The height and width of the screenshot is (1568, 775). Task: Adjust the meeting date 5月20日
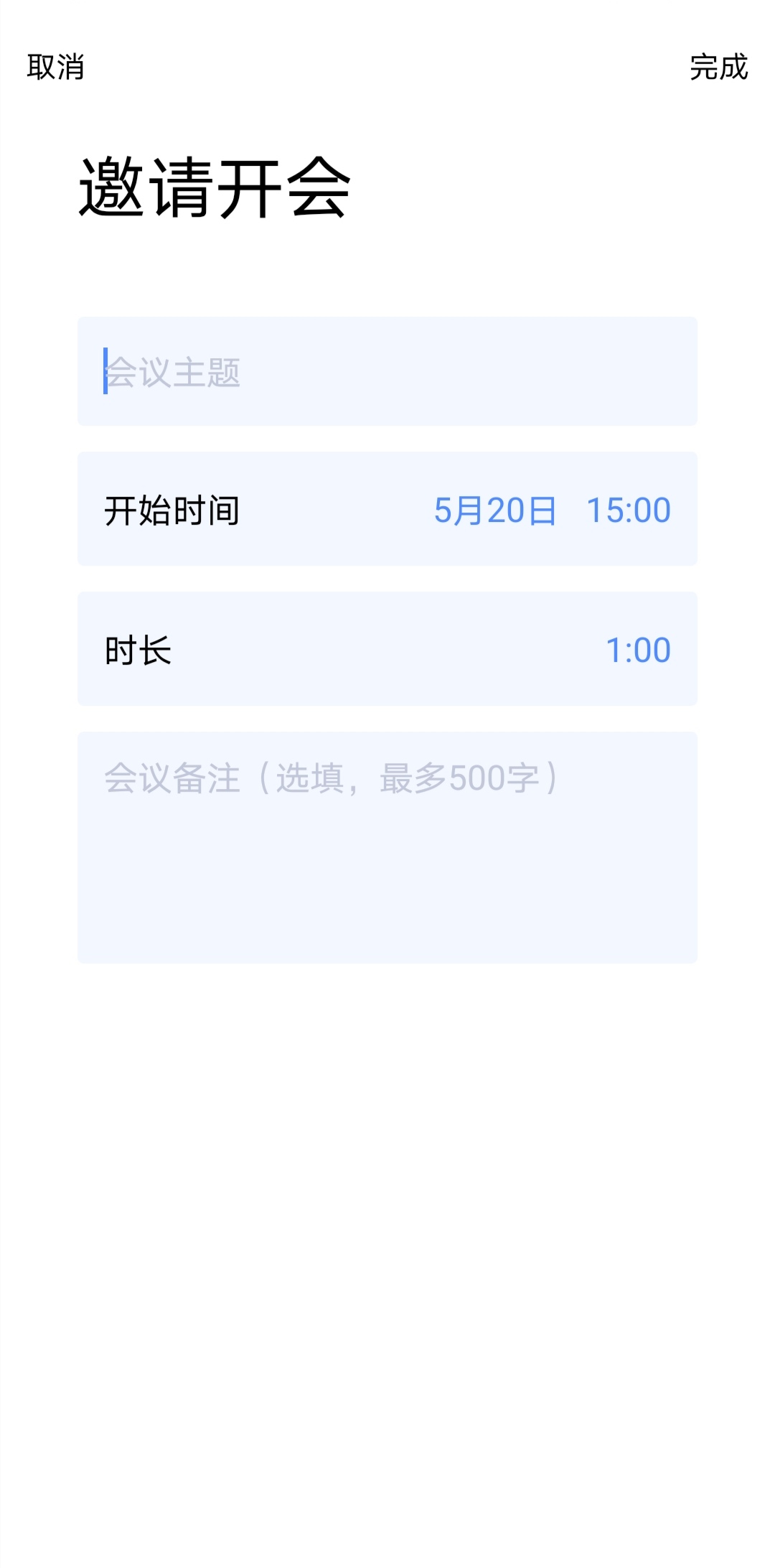[494, 510]
